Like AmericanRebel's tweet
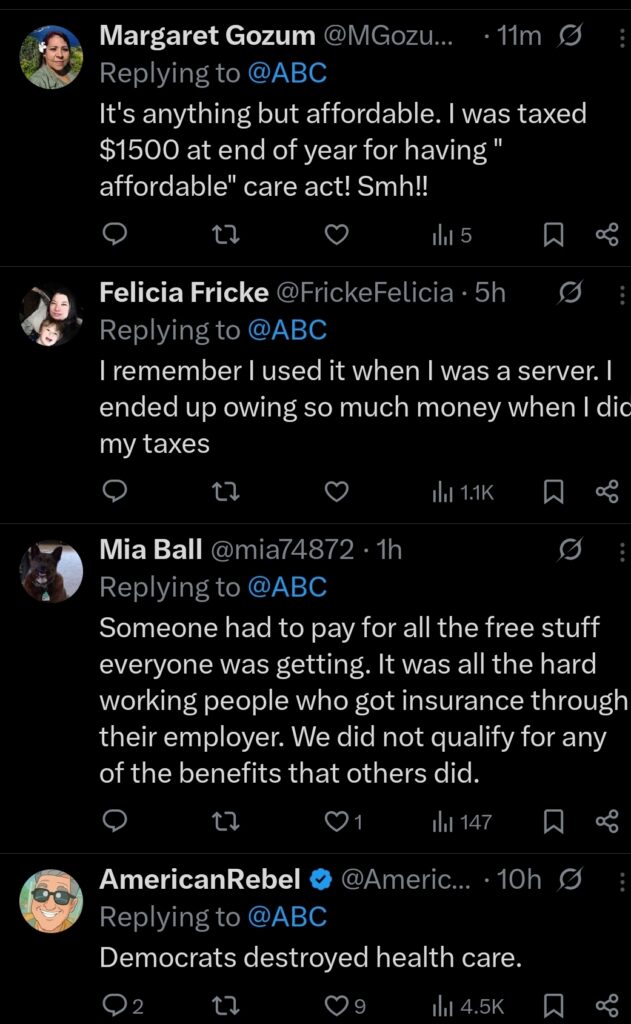631x1024 pixels. click(338, 1005)
